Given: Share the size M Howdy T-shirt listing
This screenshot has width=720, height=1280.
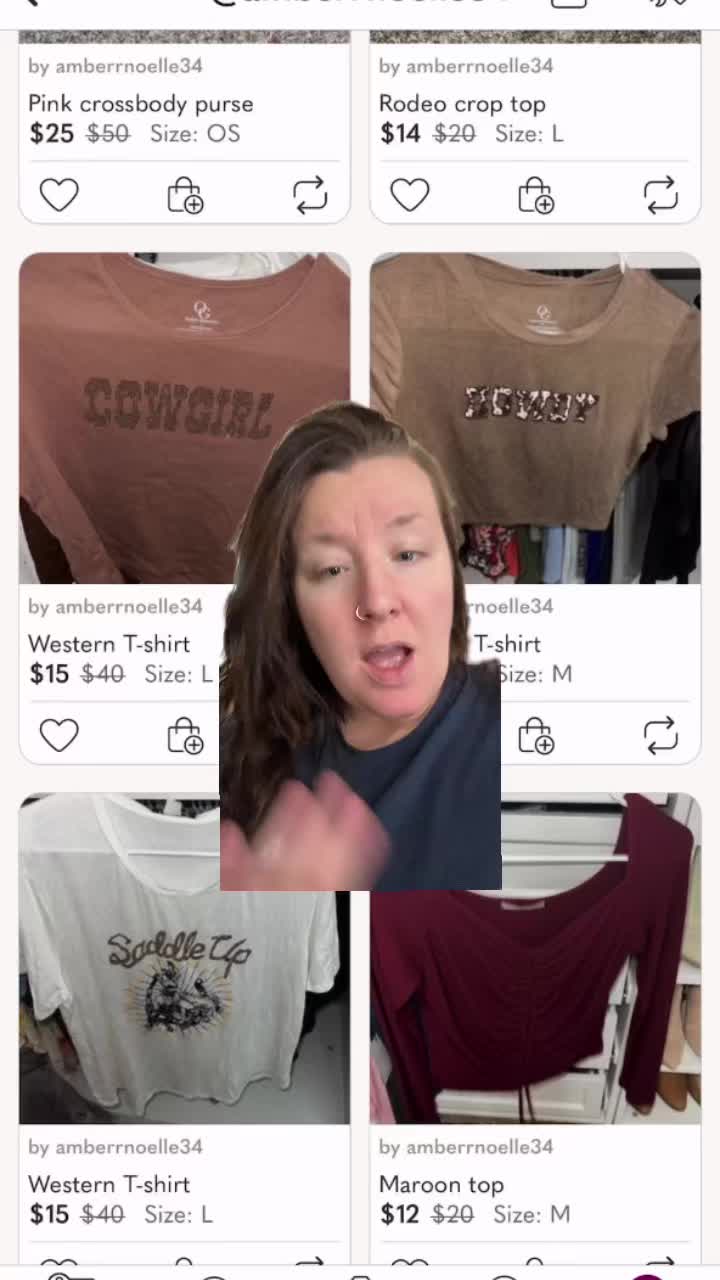Looking at the screenshot, I should coord(661,735).
